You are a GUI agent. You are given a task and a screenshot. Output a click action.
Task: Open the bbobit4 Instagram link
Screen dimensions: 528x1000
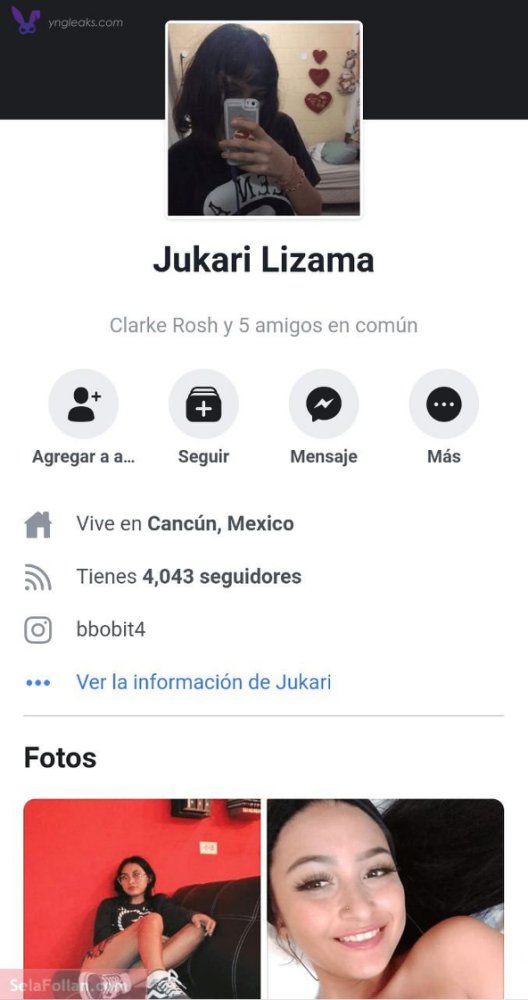point(111,629)
